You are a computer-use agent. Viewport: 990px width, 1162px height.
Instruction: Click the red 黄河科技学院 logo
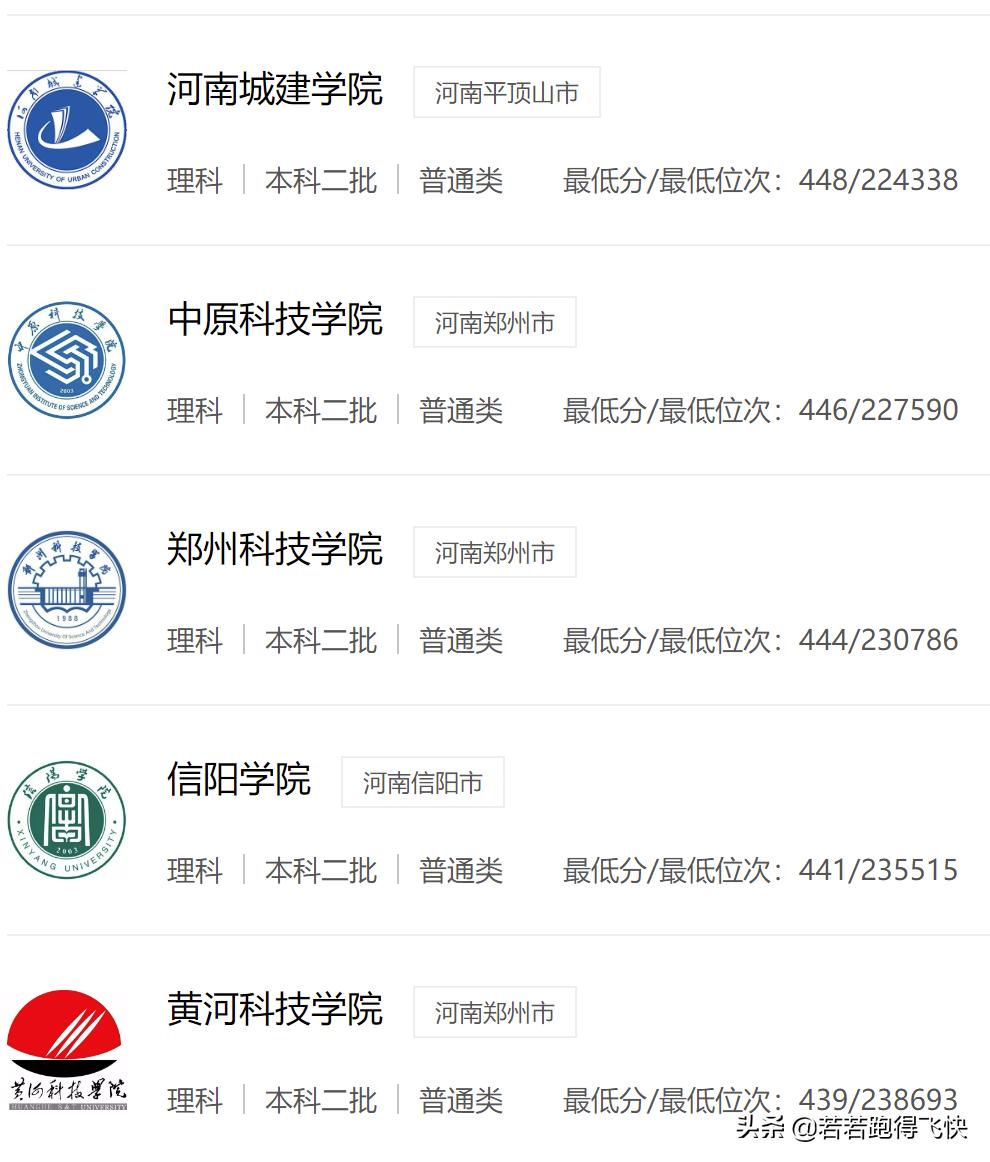[67, 1045]
